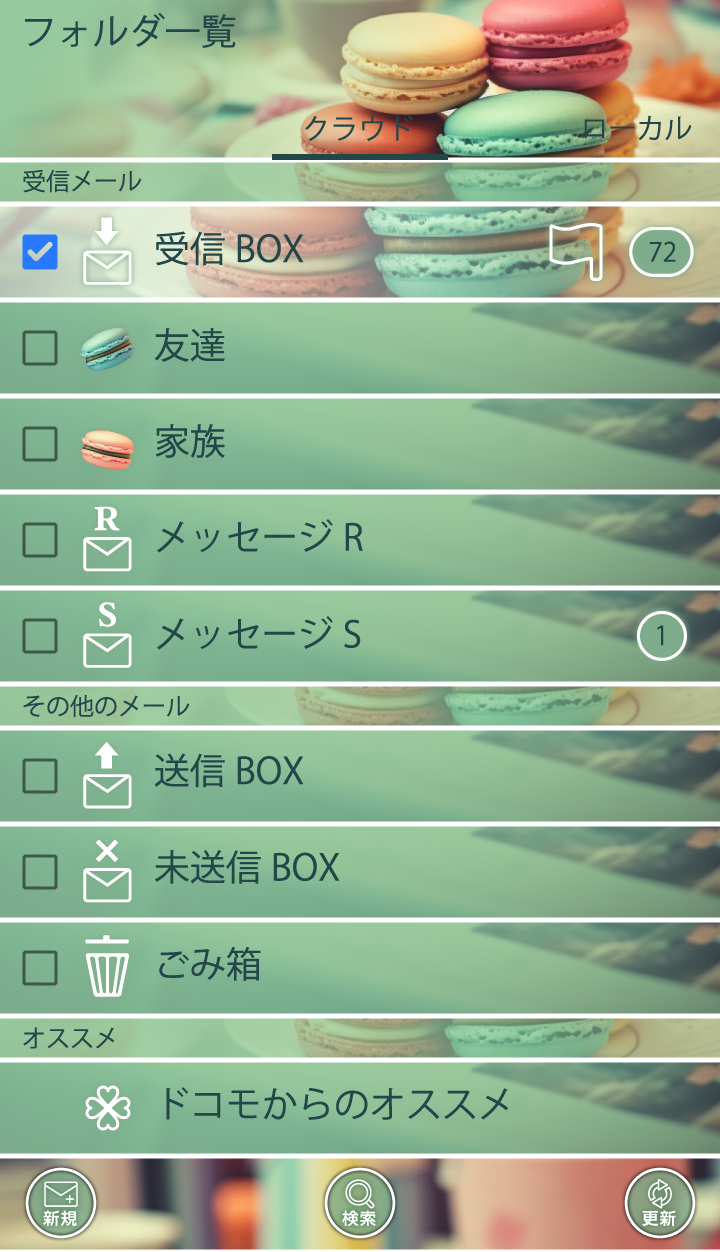
Task: Switch to the ローカル tab
Action: [637, 128]
